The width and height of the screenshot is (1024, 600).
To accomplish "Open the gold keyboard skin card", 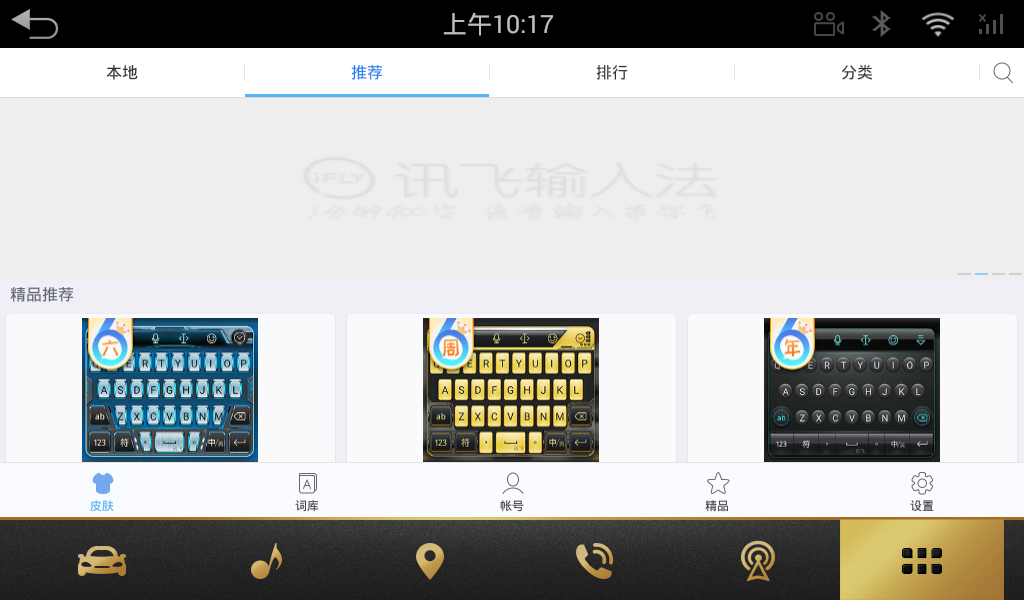I will 511,390.
